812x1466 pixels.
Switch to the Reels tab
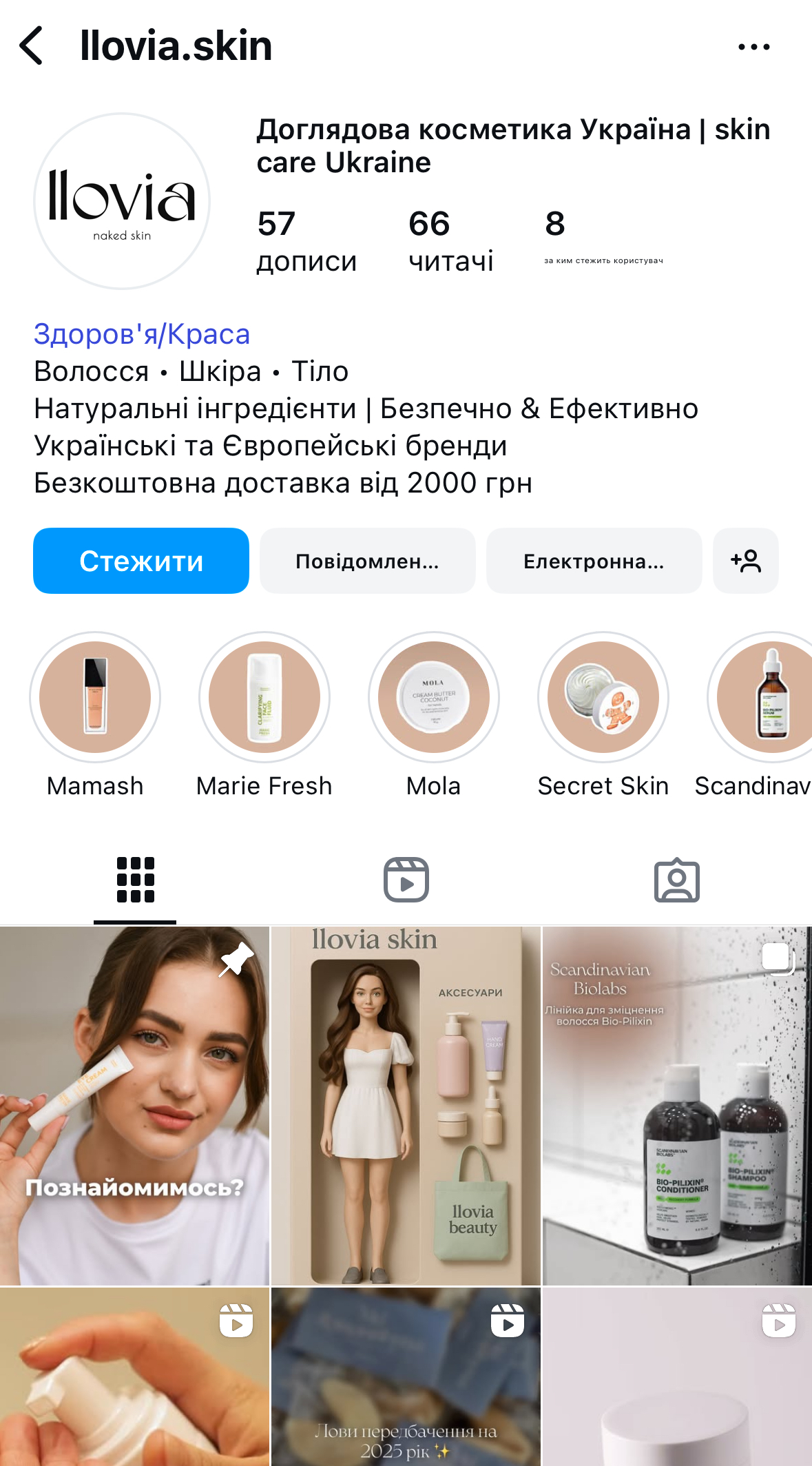tap(406, 880)
